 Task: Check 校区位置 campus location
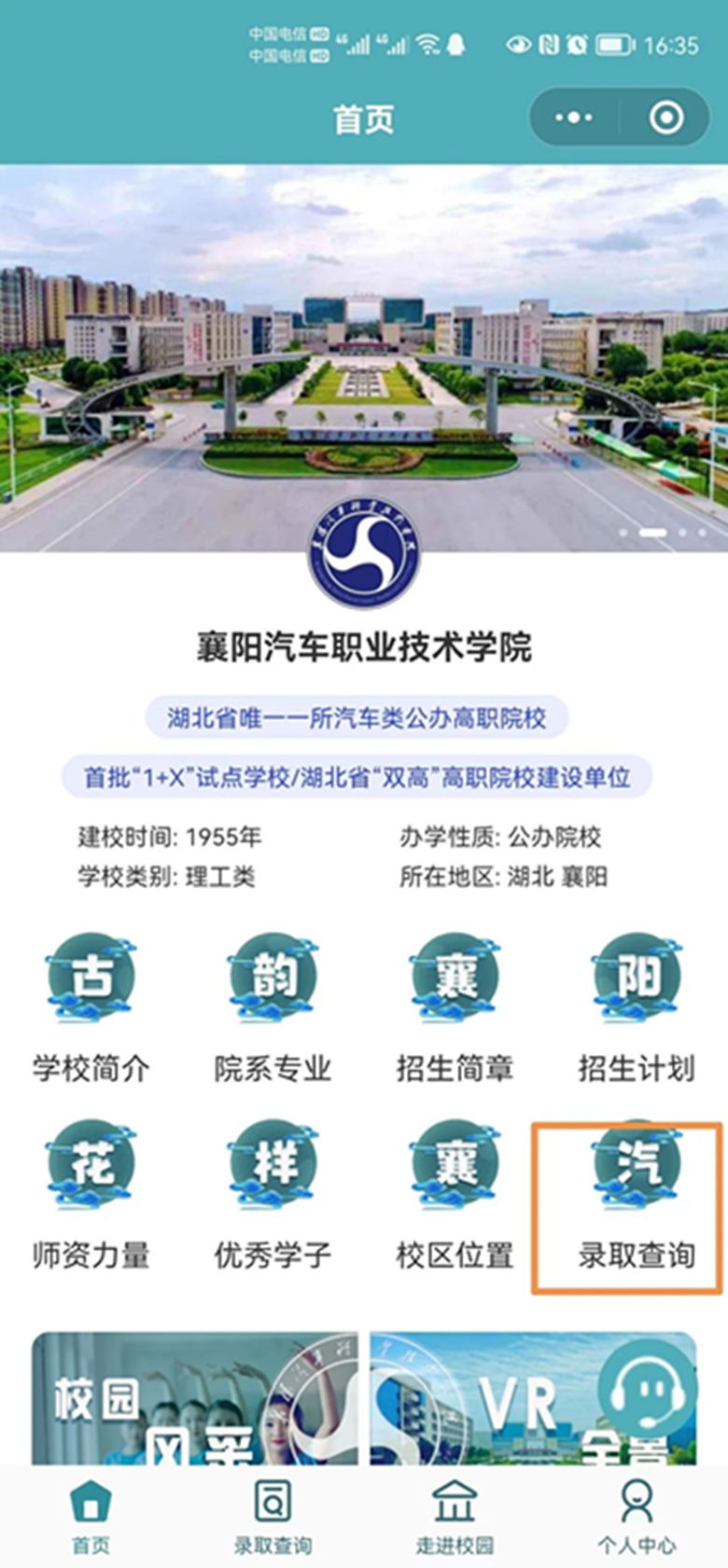click(455, 1195)
